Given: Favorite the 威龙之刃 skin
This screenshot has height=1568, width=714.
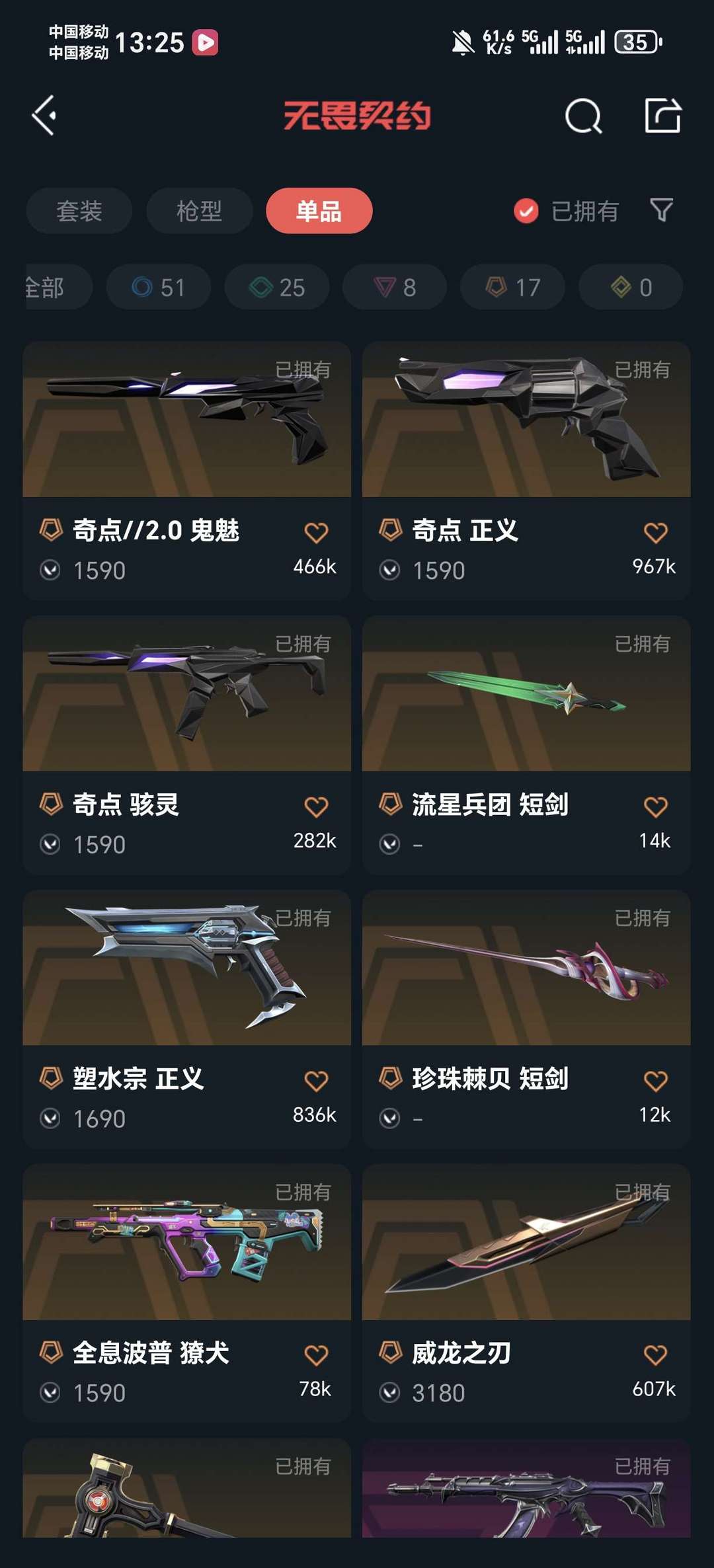Looking at the screenshot, I should coord(656,1354).
